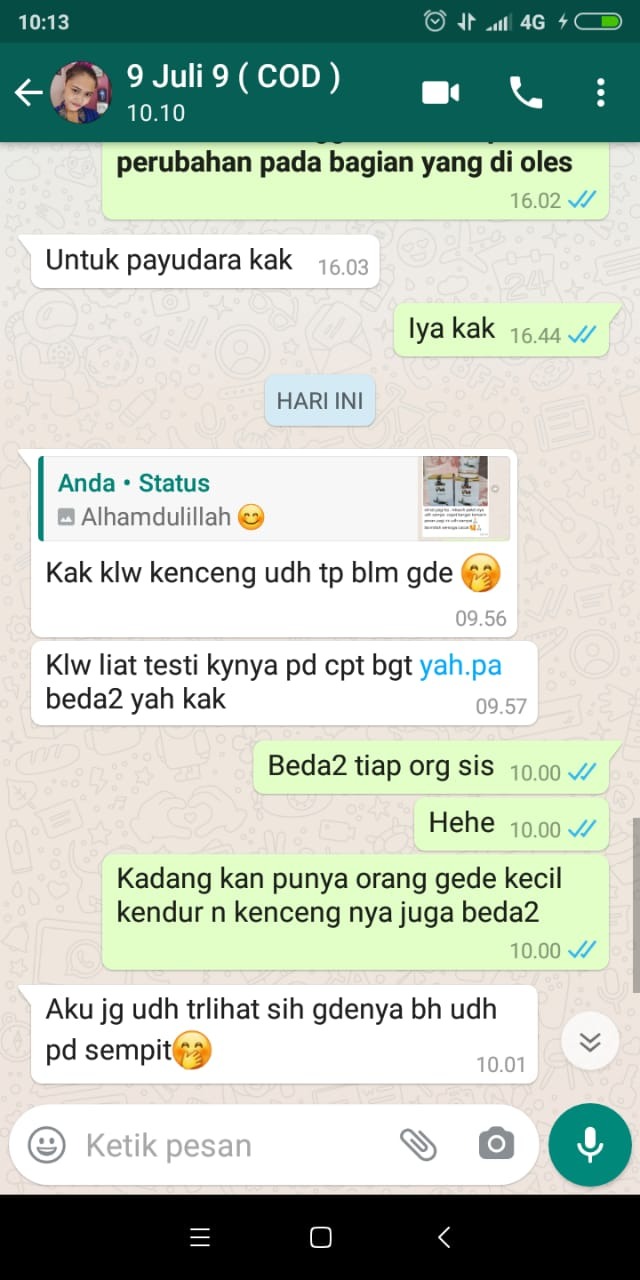
Task: Open the yah.pa link
Action: [x=460, y=666]
